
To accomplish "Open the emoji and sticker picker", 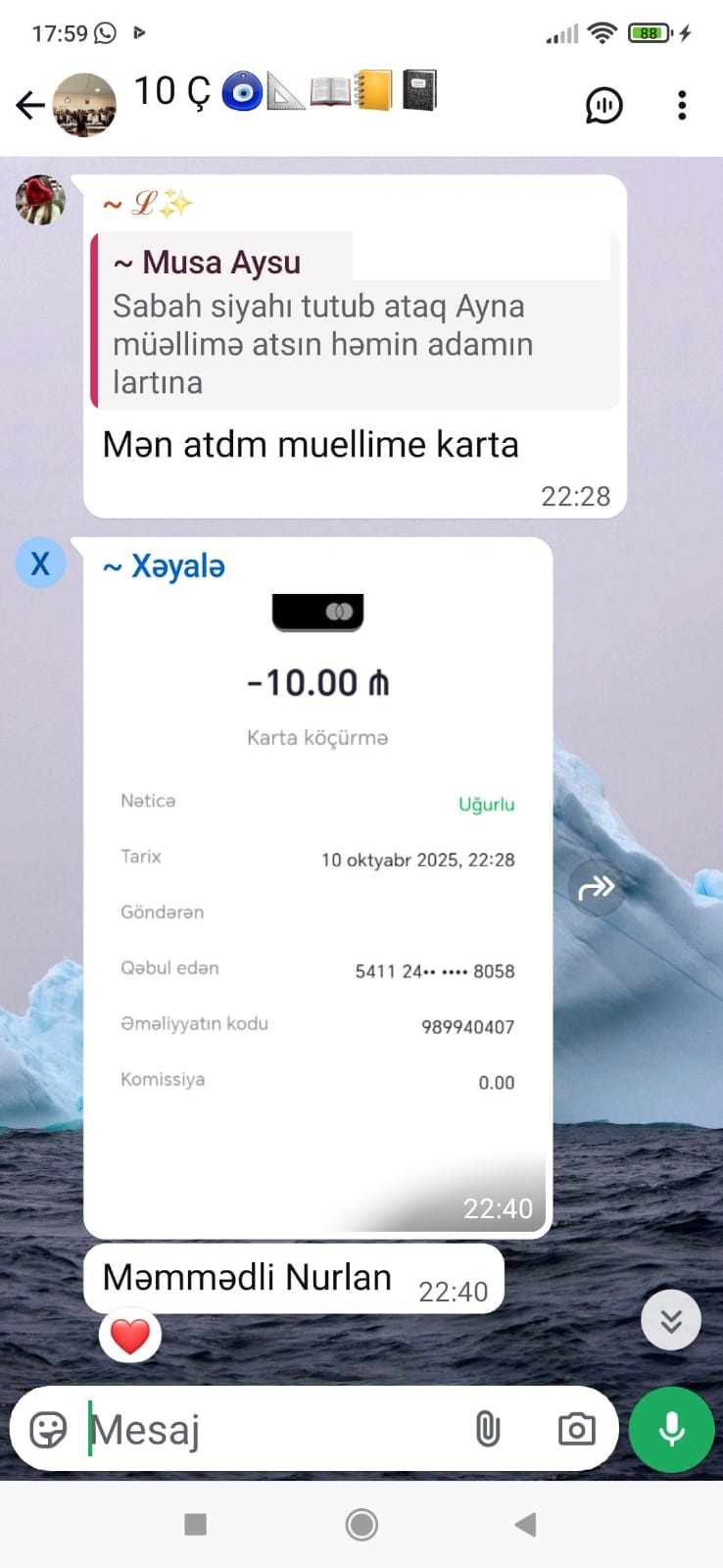I will 48,1430.
